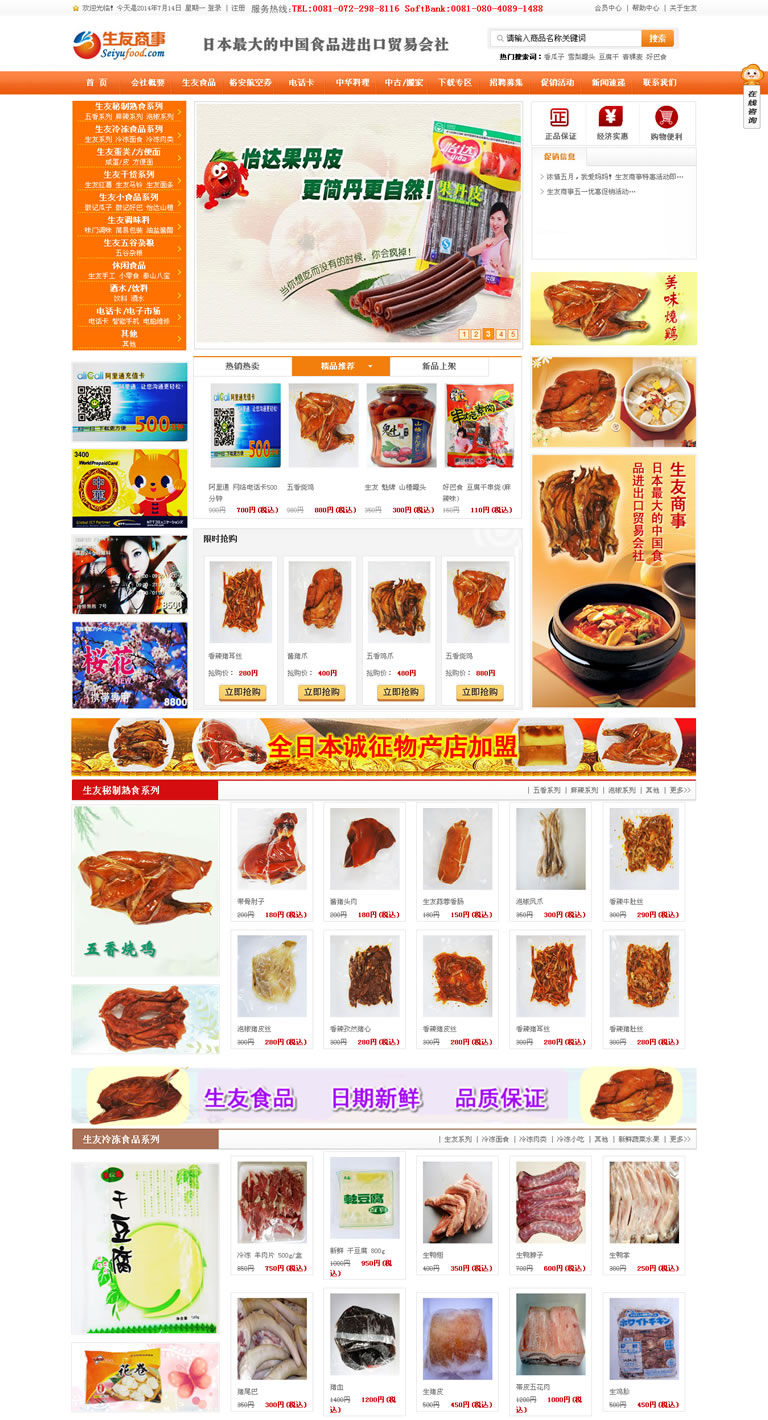Select 酒水/饮料 category in the sidebar

[129, 288]
